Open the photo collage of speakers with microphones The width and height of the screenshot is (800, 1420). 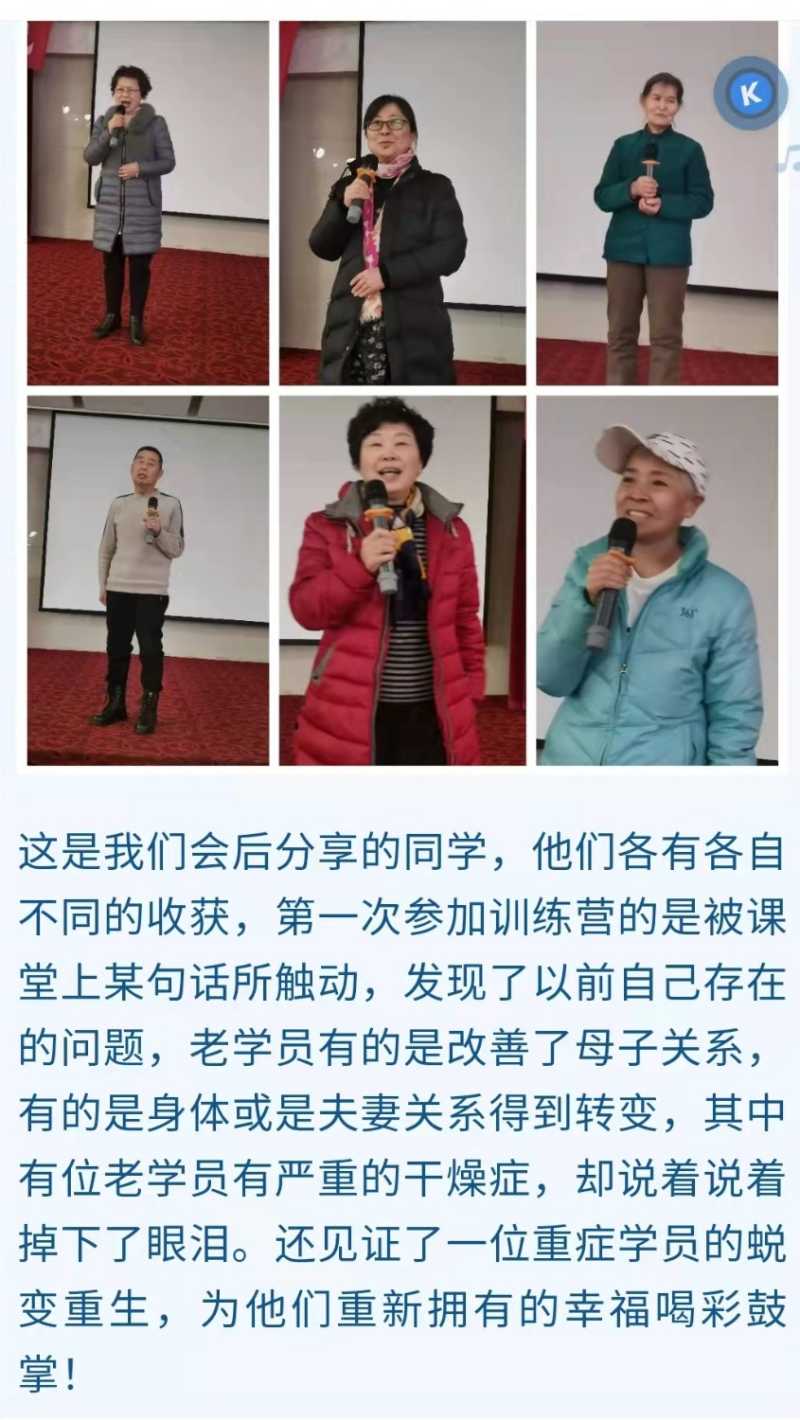[401, 393]
